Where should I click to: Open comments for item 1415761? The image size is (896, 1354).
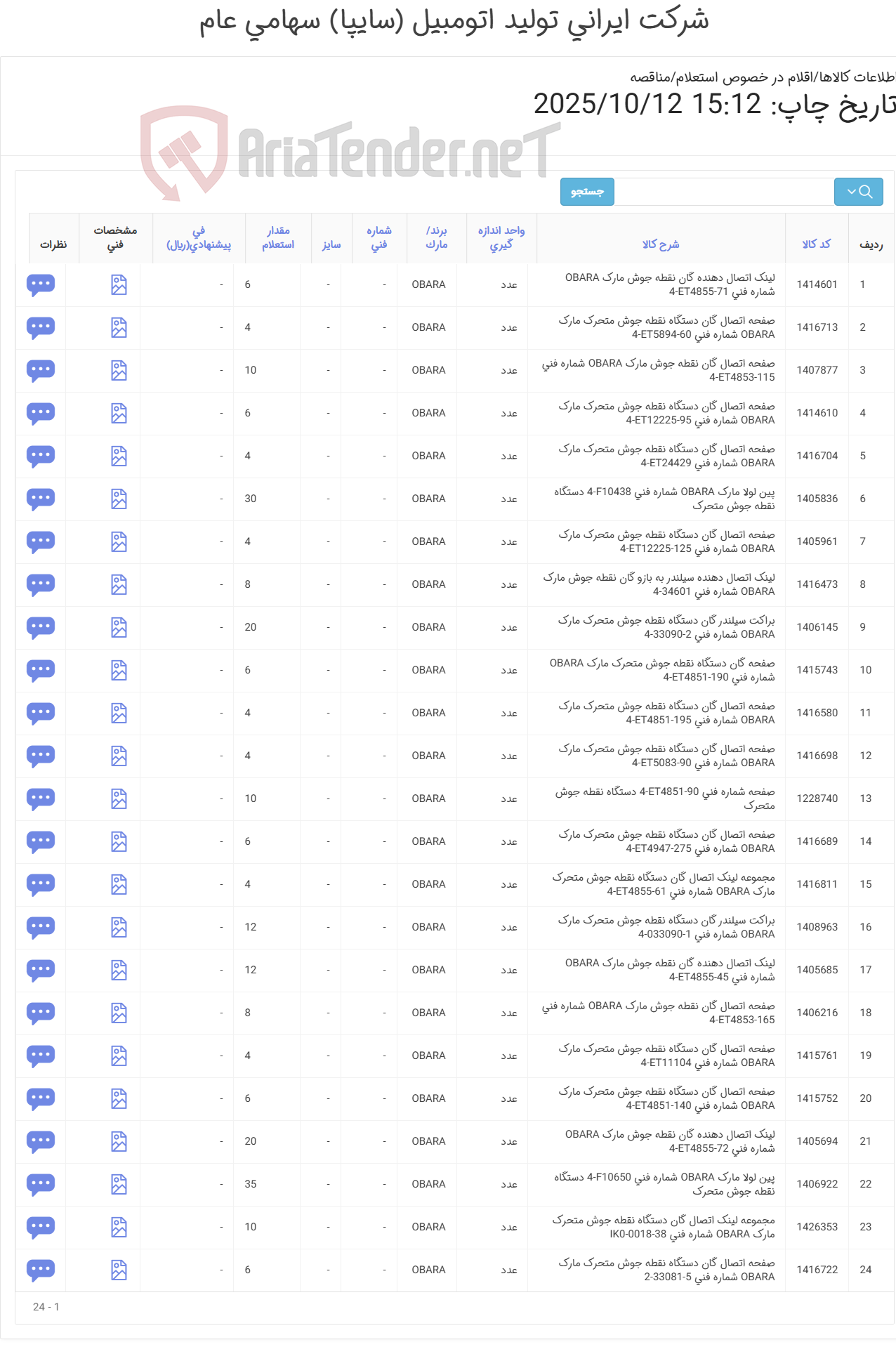(41, 1056)
